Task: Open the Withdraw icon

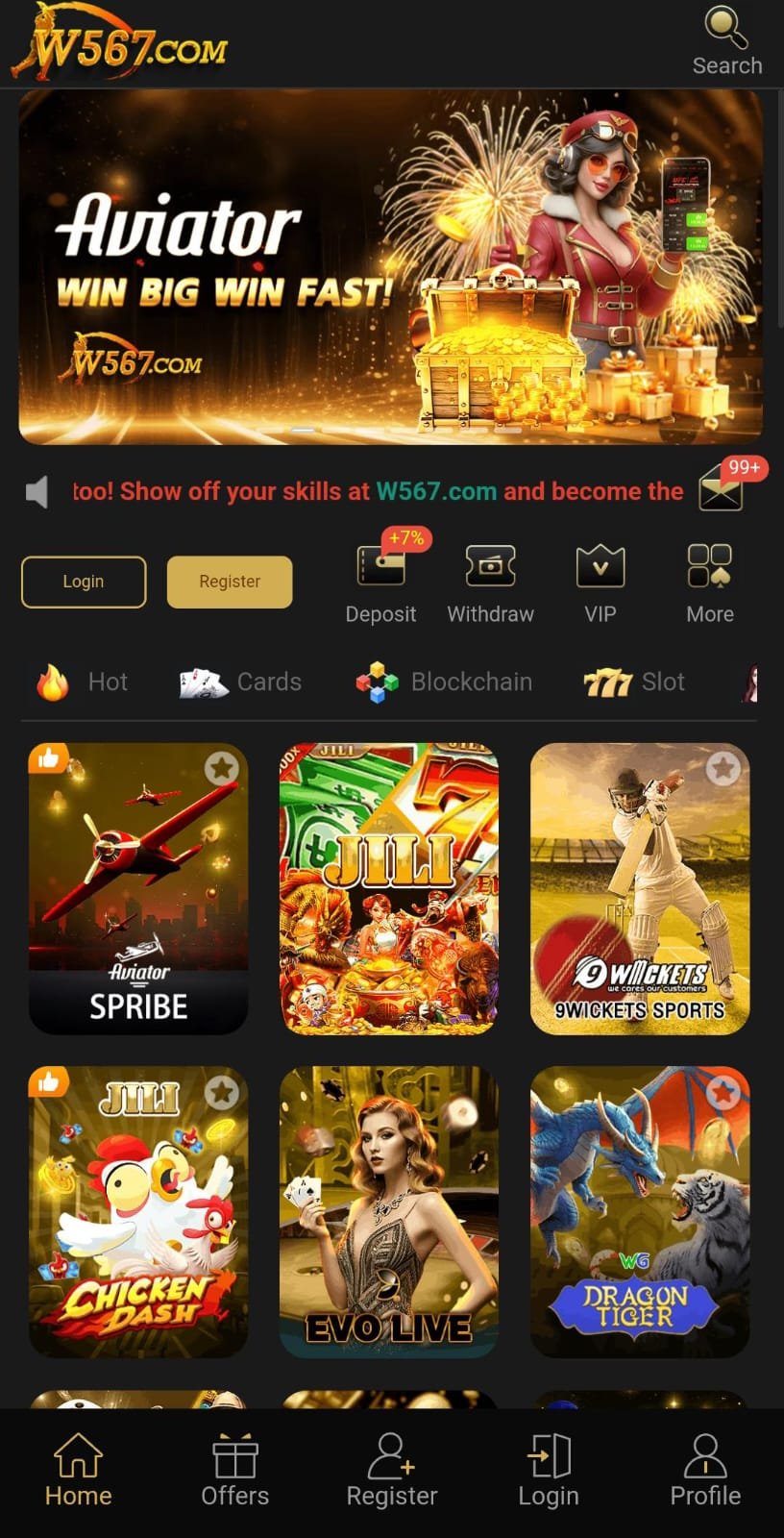Action: pyautogui.click(x=490, y=567)
